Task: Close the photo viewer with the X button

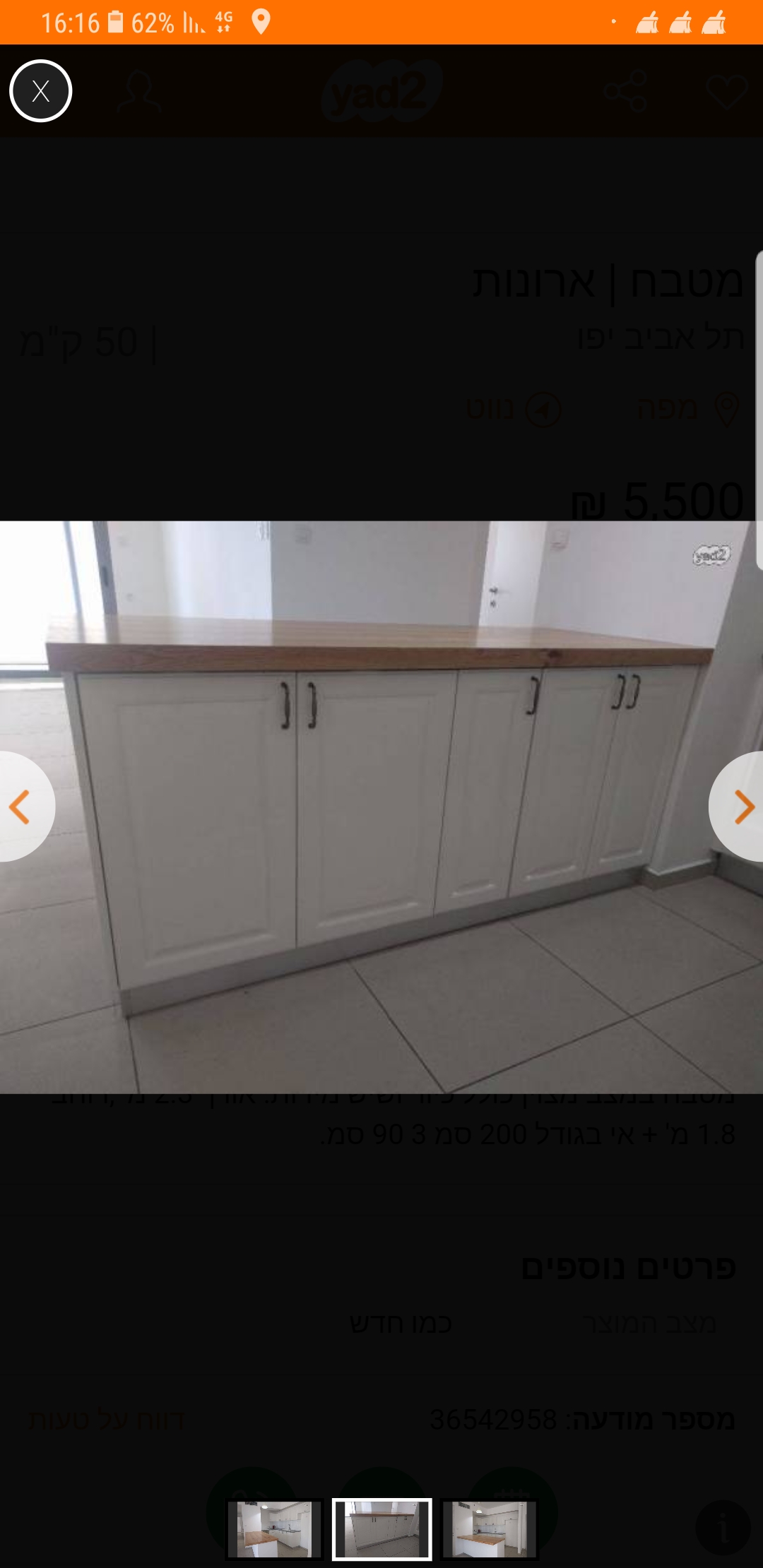Action: (41, 91)
